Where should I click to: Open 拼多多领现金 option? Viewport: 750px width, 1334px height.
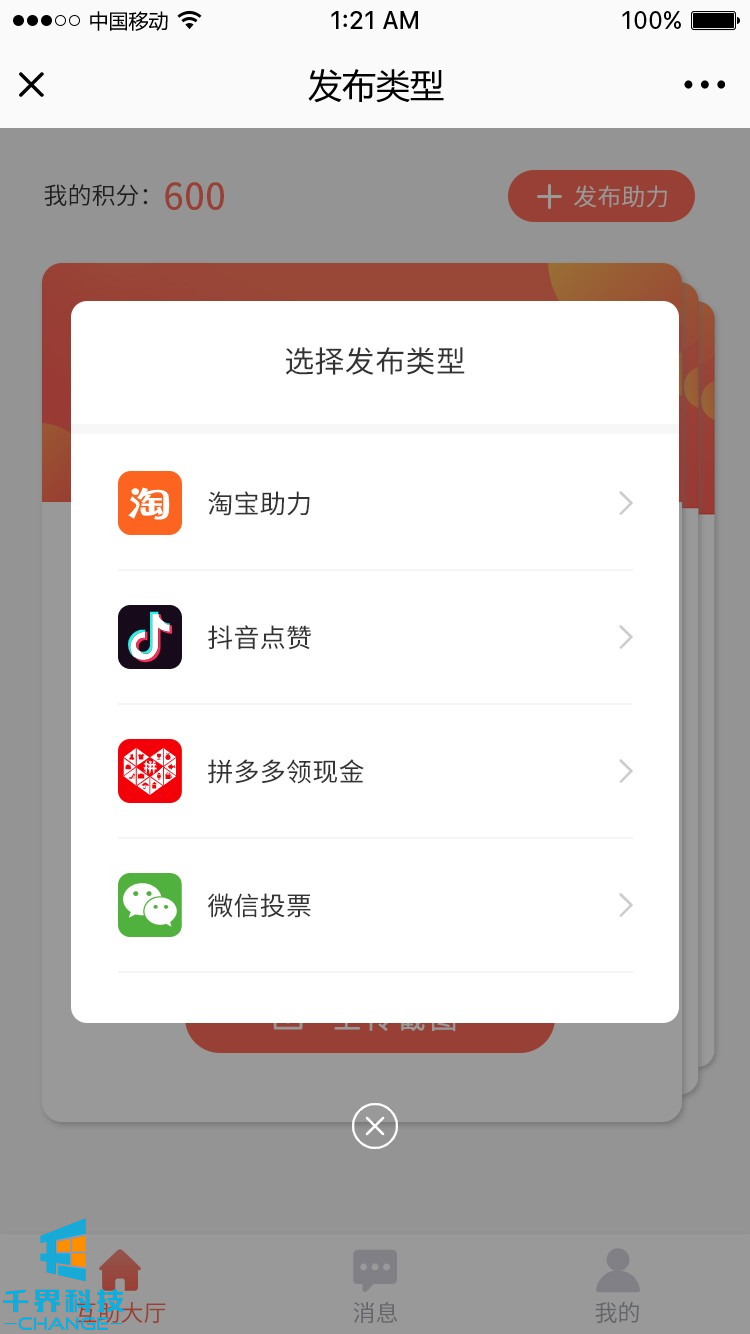tap(375, 771)
